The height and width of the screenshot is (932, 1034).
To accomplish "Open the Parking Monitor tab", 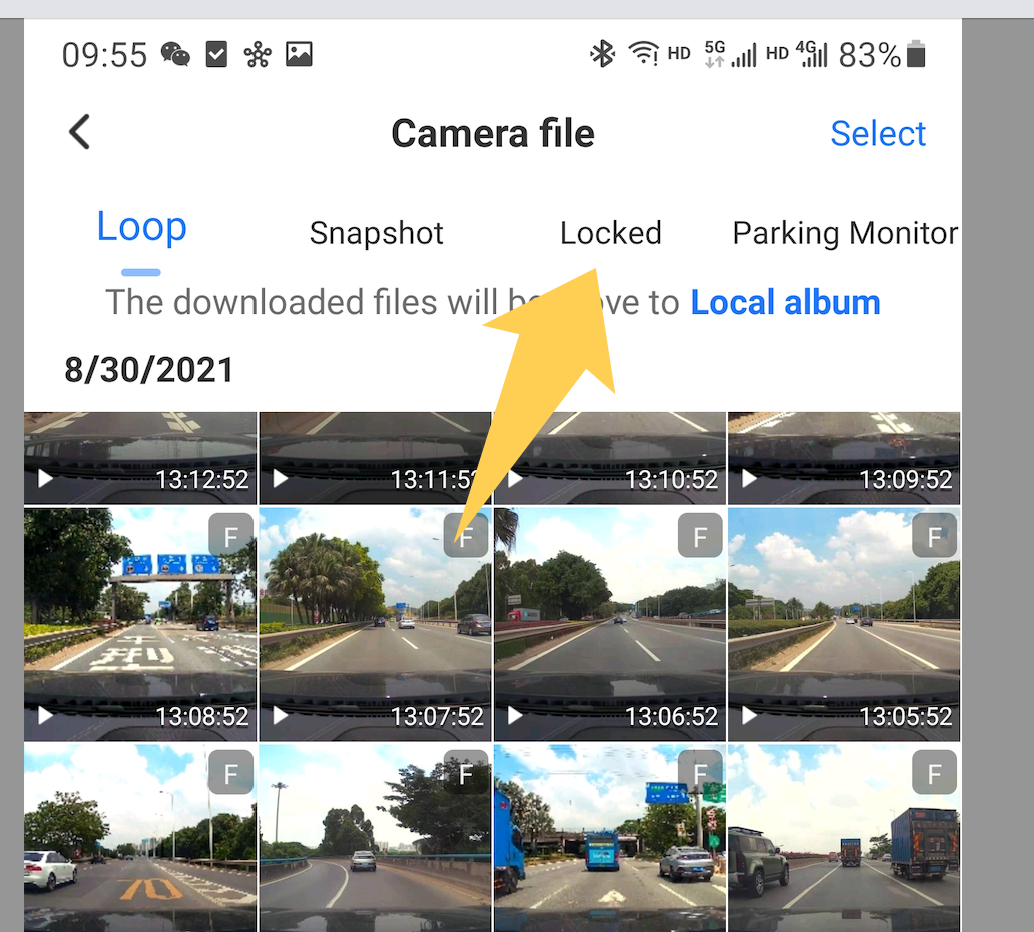I will click(844, 233).
